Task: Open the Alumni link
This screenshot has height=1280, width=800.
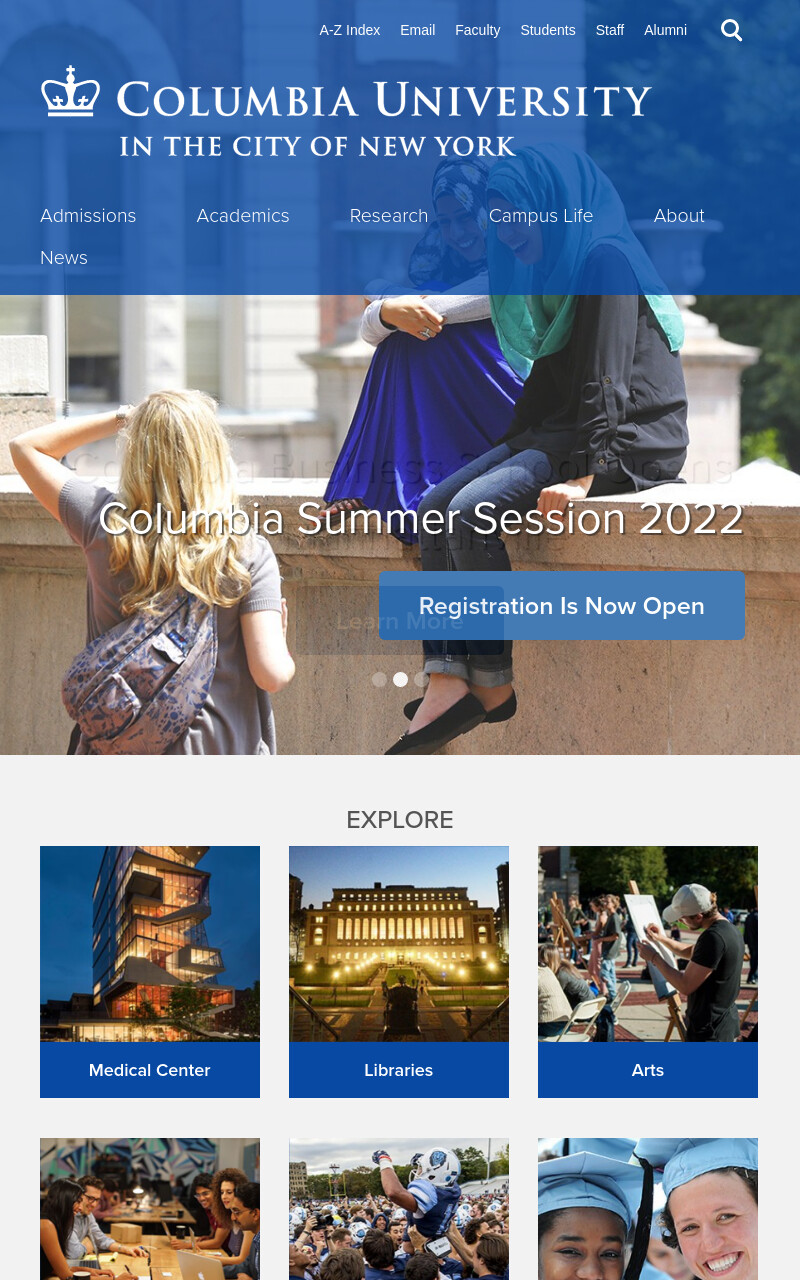Action: [666, 30]
